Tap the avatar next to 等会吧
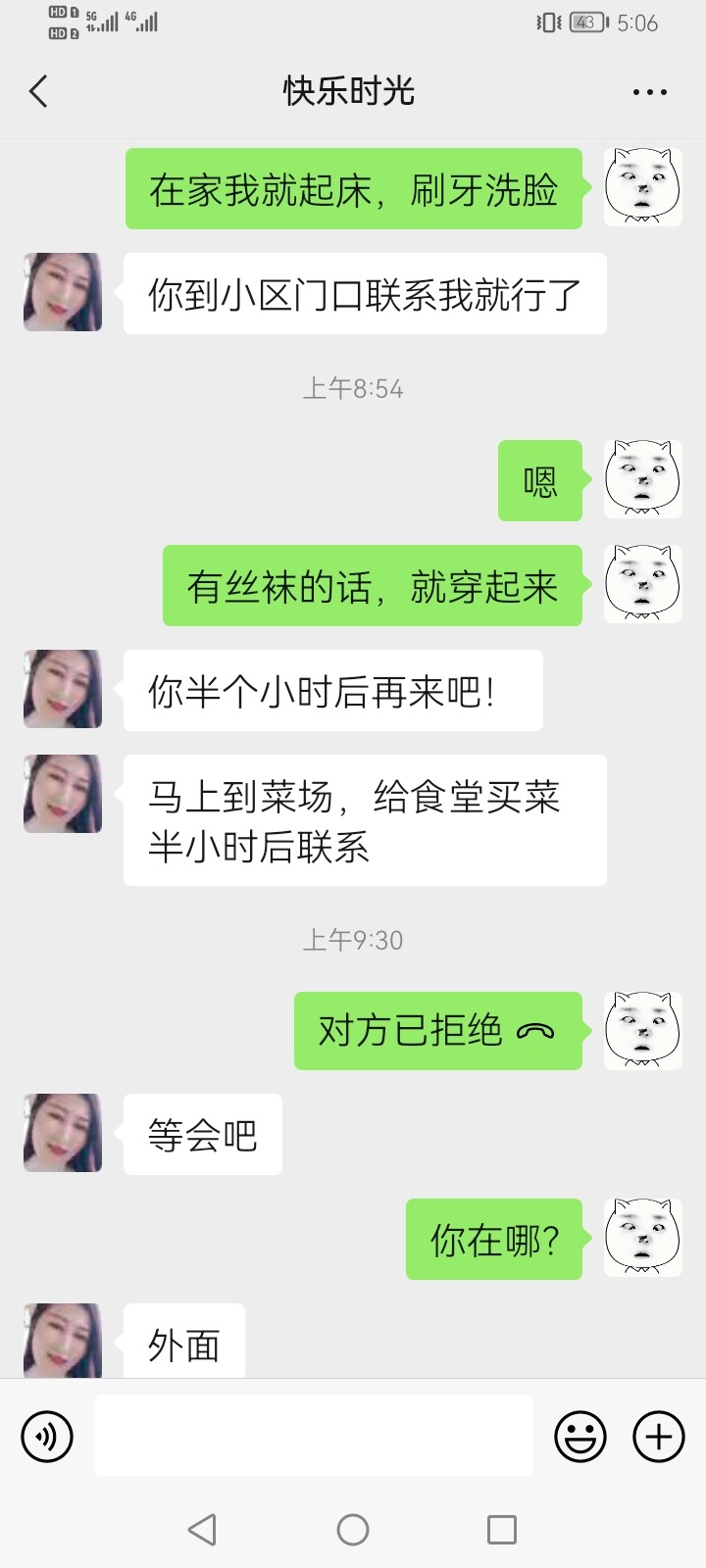The image size is (706, 1568). [x=62, y=1133]
